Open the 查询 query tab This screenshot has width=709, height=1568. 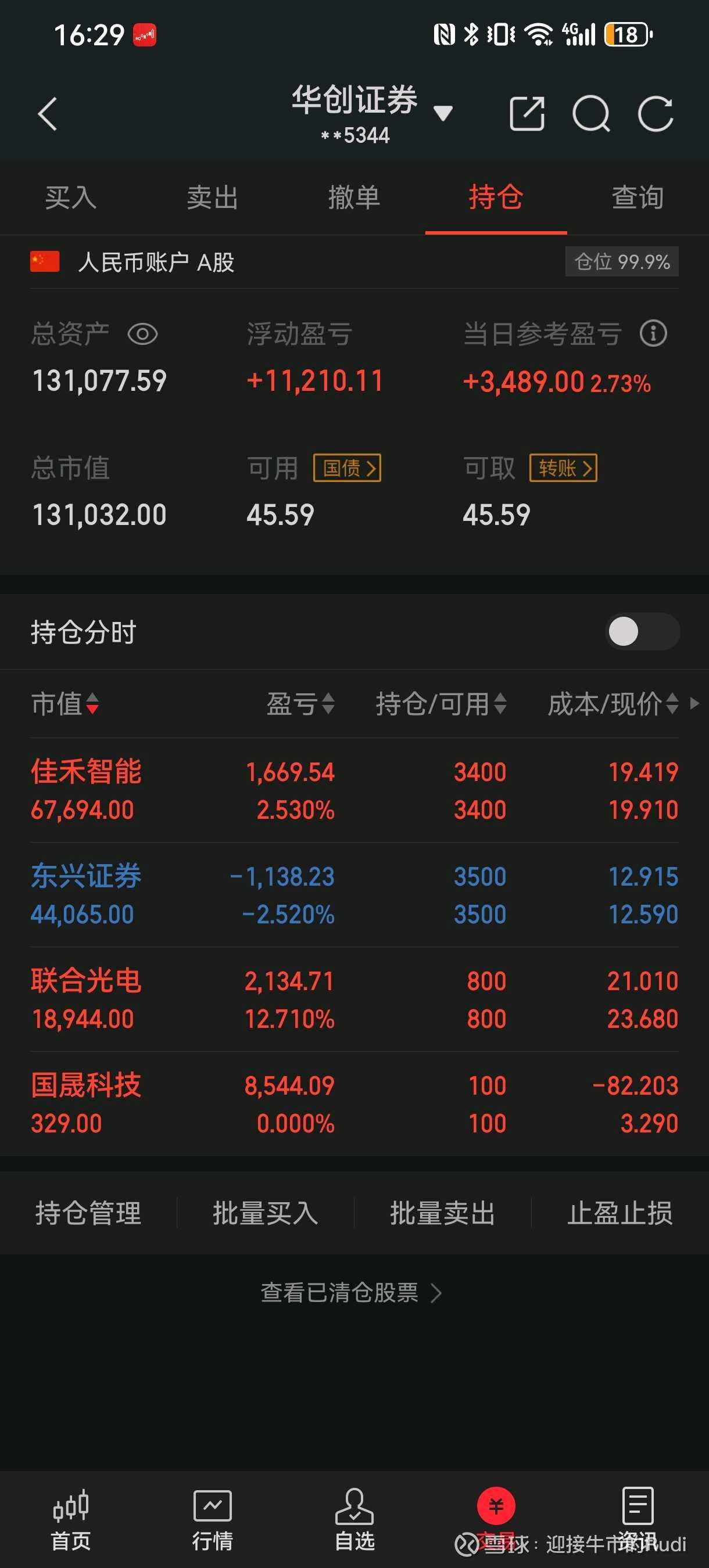(637, 197)
